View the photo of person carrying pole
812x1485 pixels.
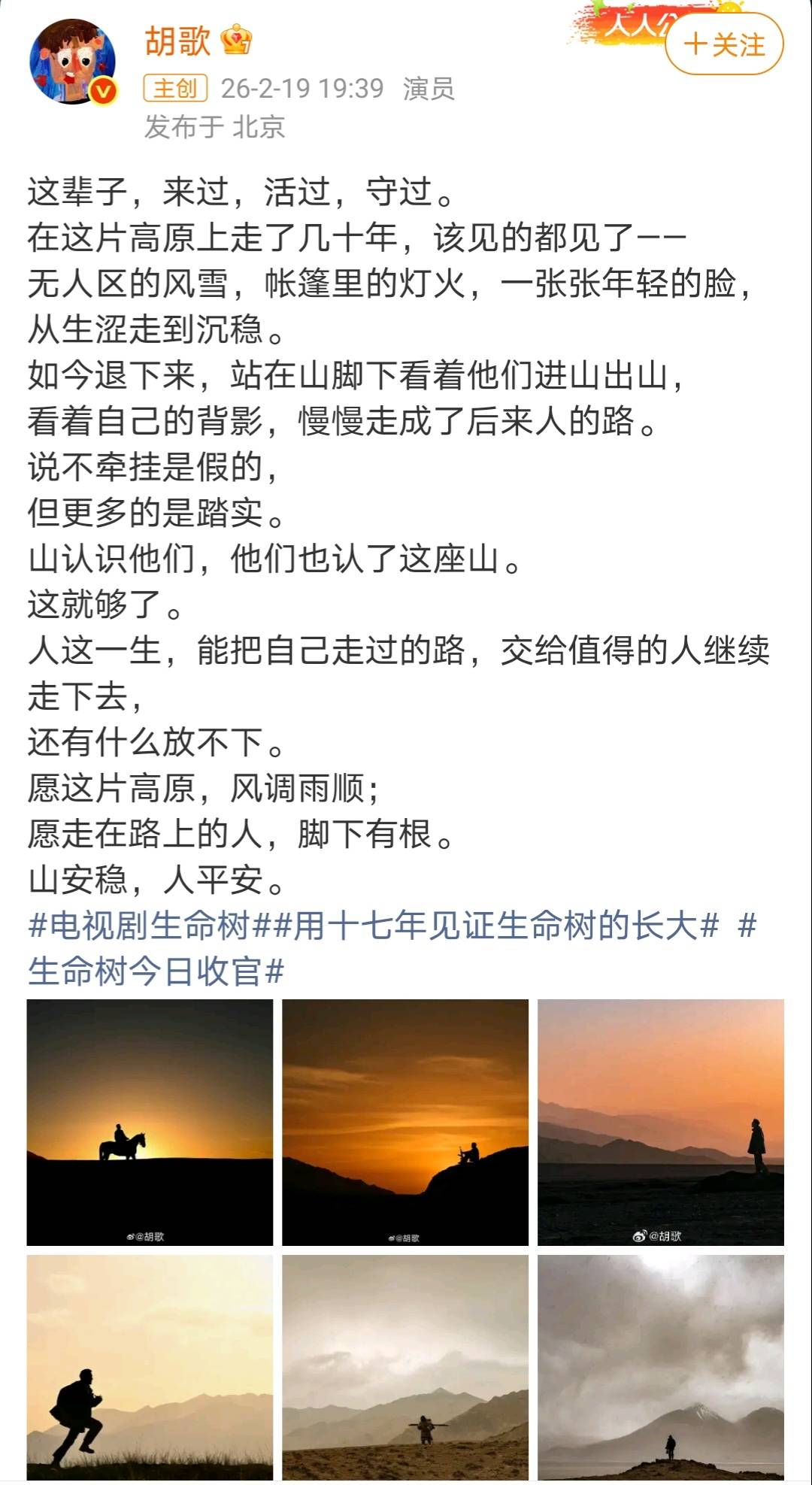click(405, 1368)
